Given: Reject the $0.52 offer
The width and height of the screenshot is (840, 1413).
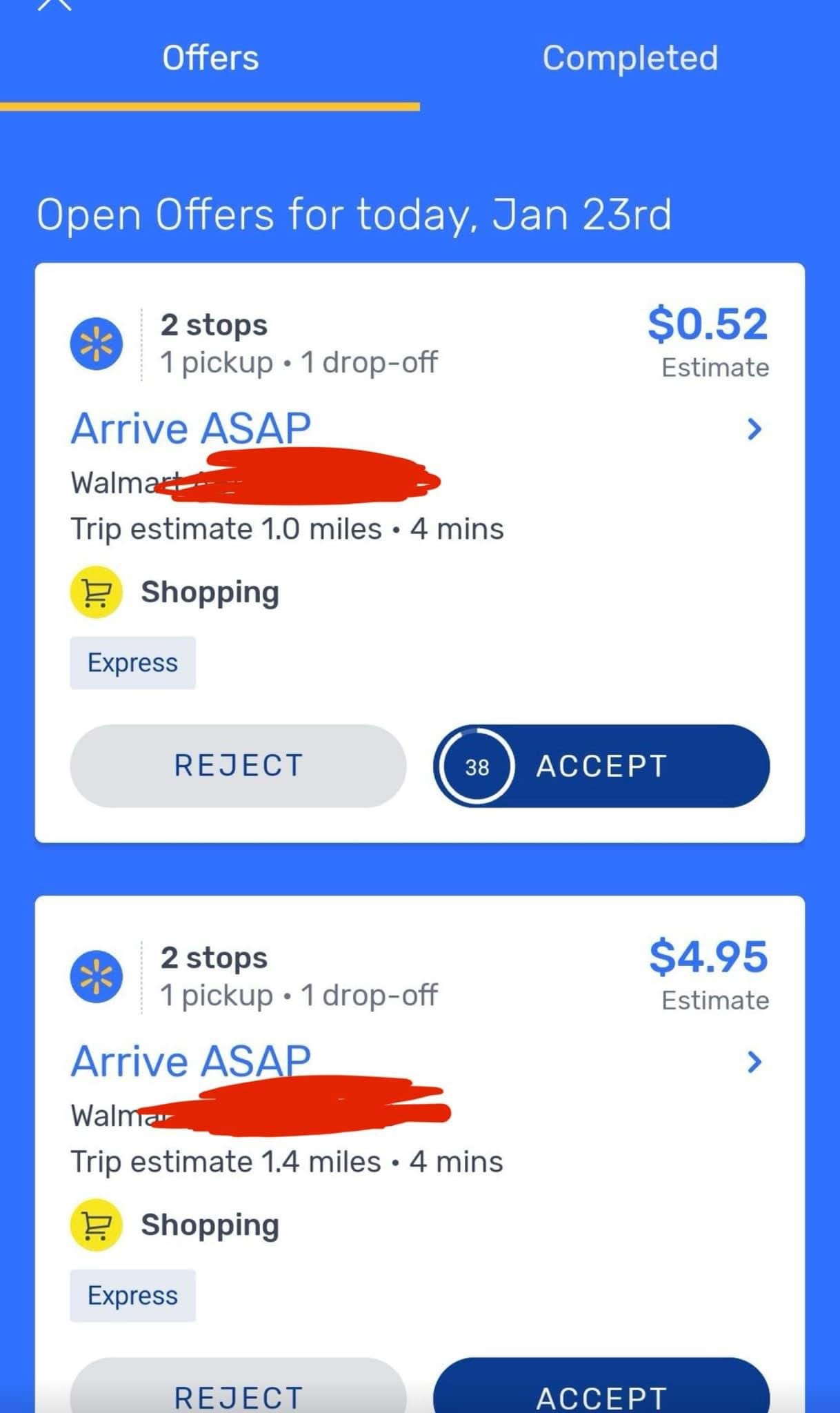Looking at the screenshot, I should 238,764.
